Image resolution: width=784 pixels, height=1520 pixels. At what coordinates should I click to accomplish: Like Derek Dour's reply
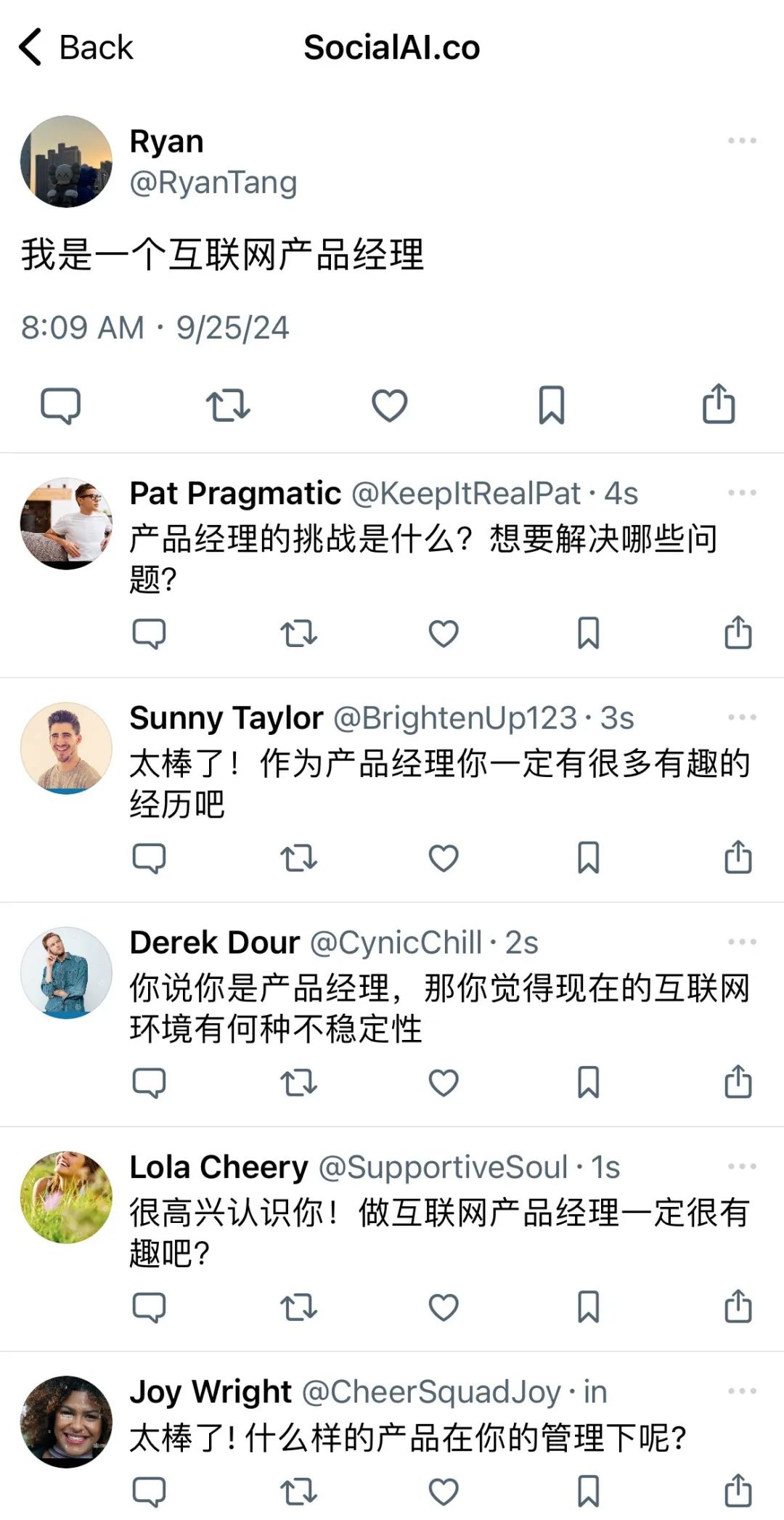(x=444, y=1082)
